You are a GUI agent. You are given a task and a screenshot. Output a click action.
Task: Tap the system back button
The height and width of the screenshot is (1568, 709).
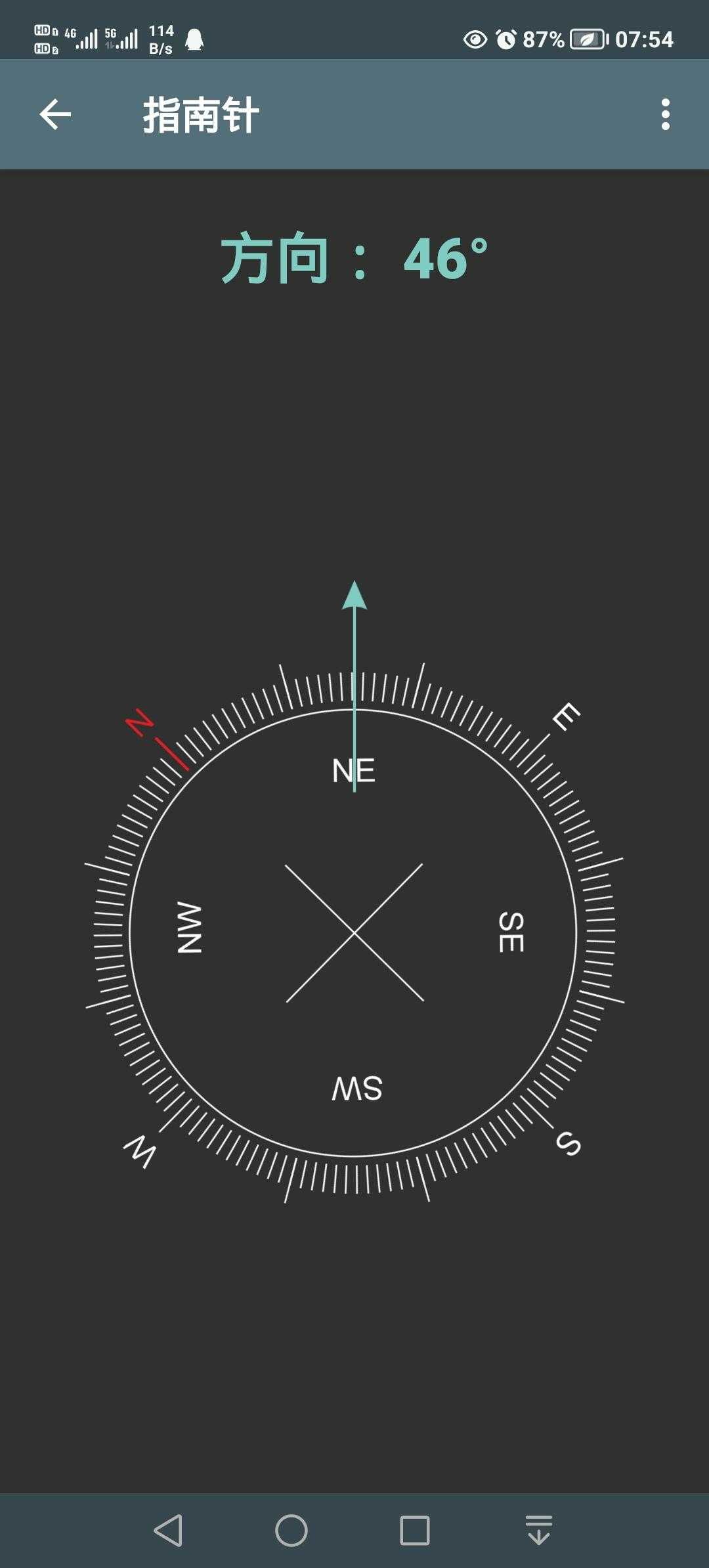tap(169, 1531)
